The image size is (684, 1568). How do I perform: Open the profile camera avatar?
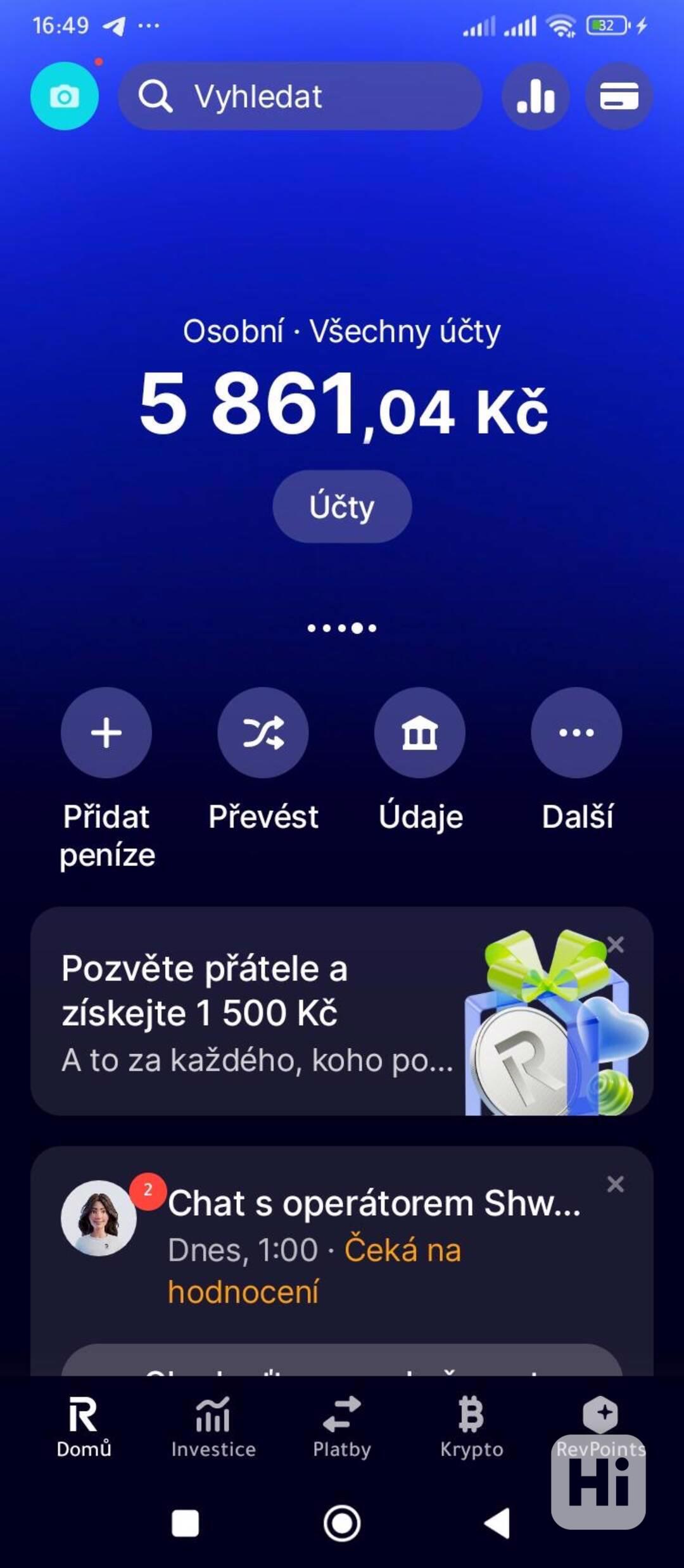coord(65,96)
